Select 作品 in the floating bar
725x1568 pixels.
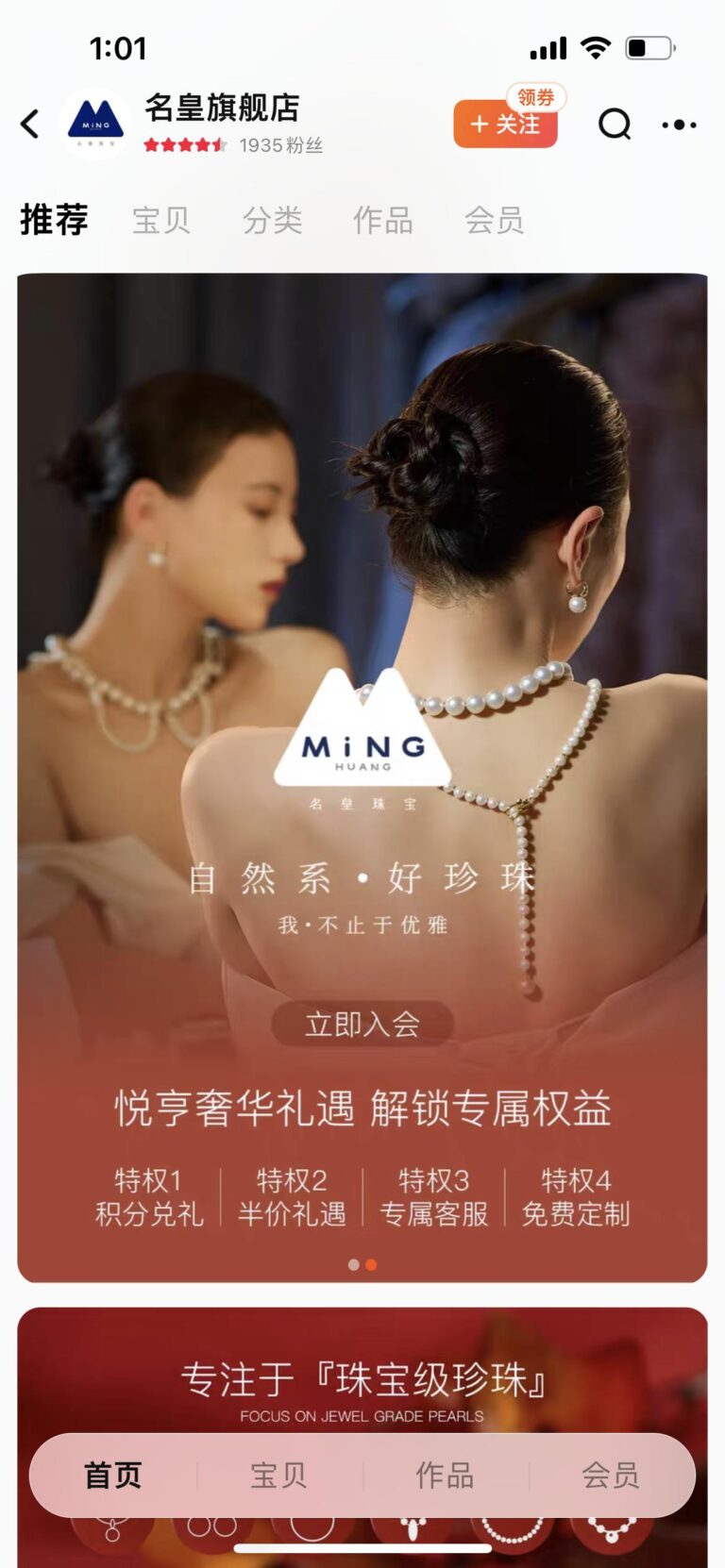click(x=445, y=1476)
